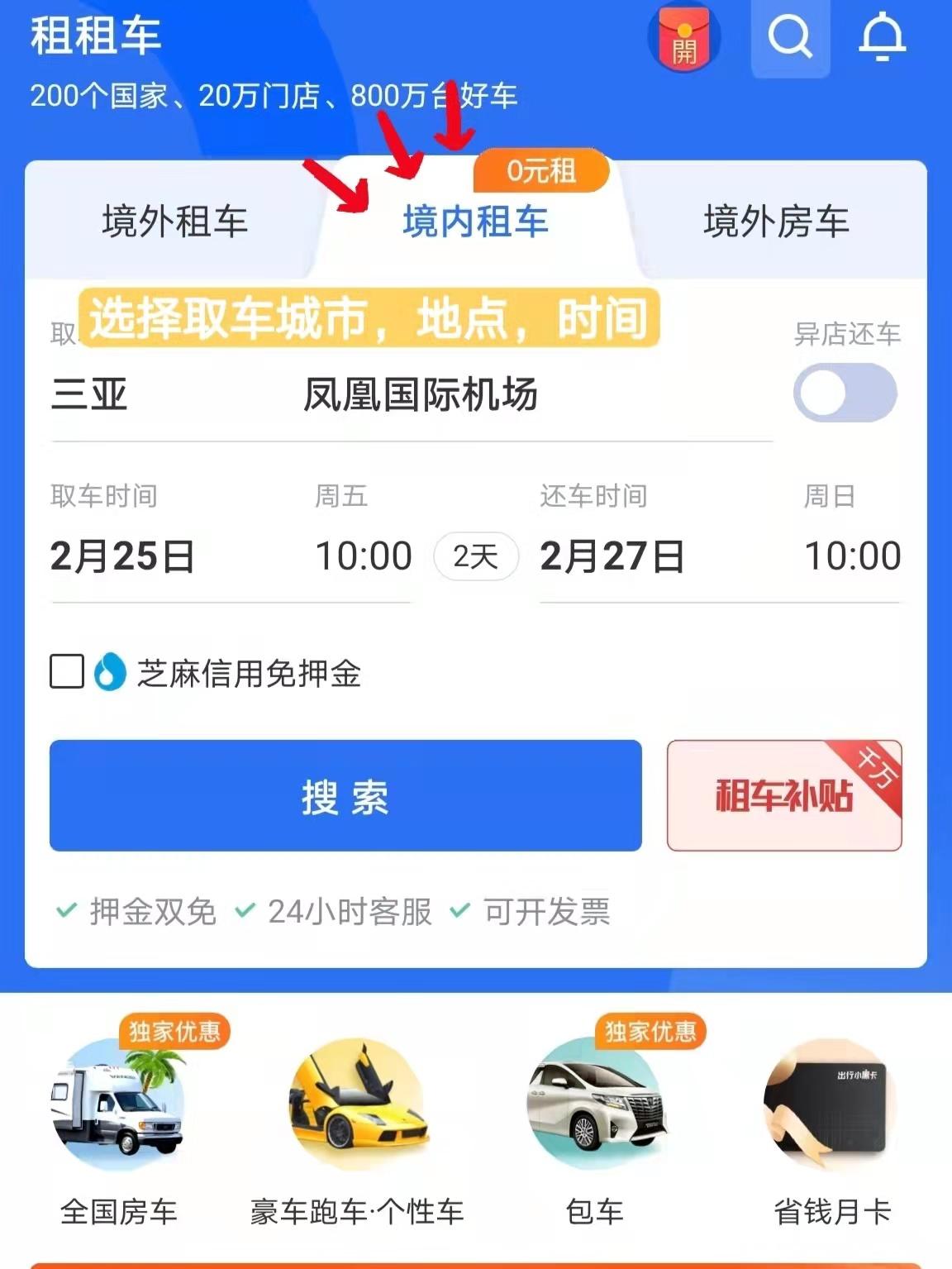This screenshot has width=952, height=1269.
Task: Open the search magnifier icon
Action: 789,37
